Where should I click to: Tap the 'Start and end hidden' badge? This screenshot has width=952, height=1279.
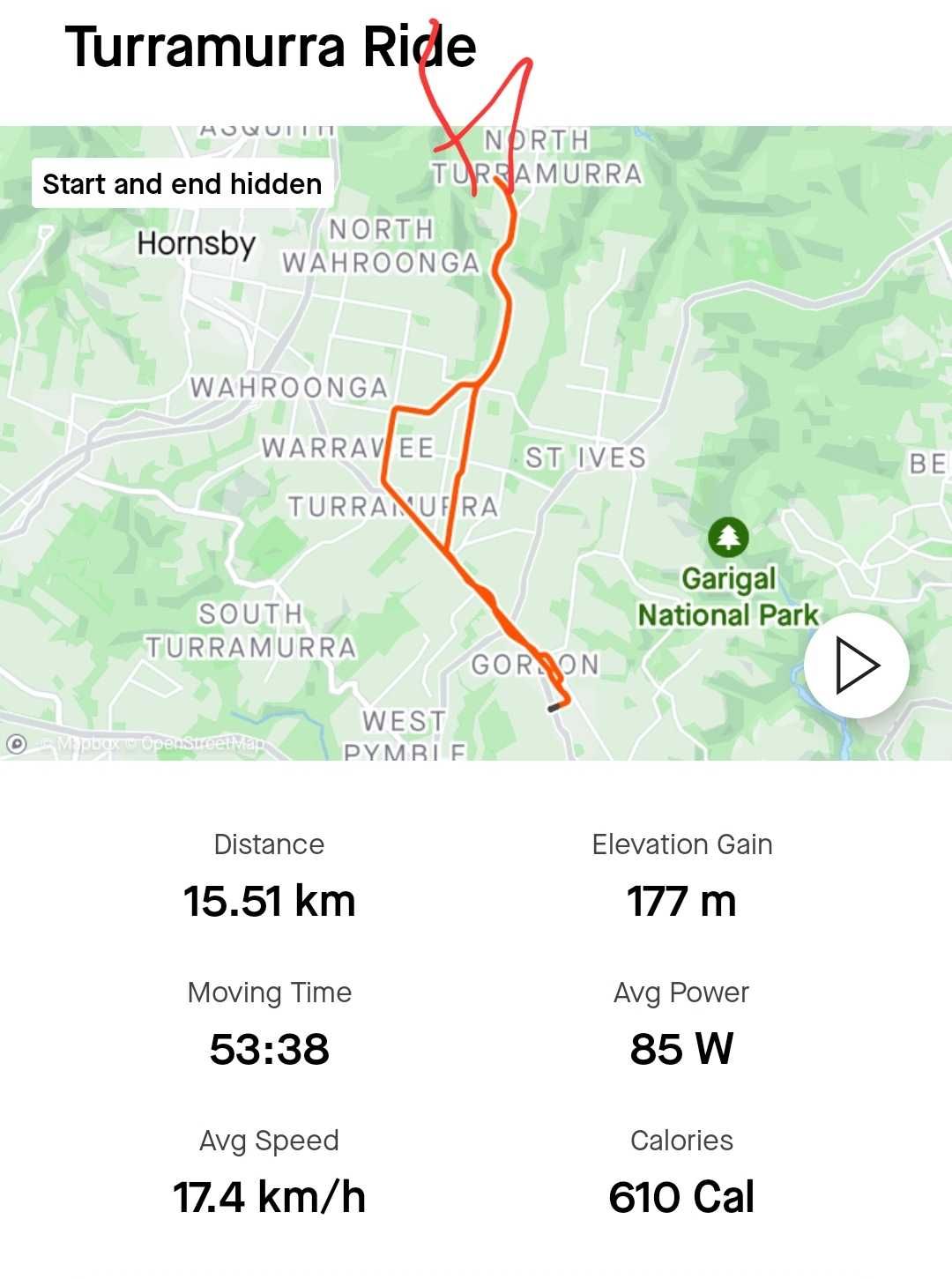(182, 184)
